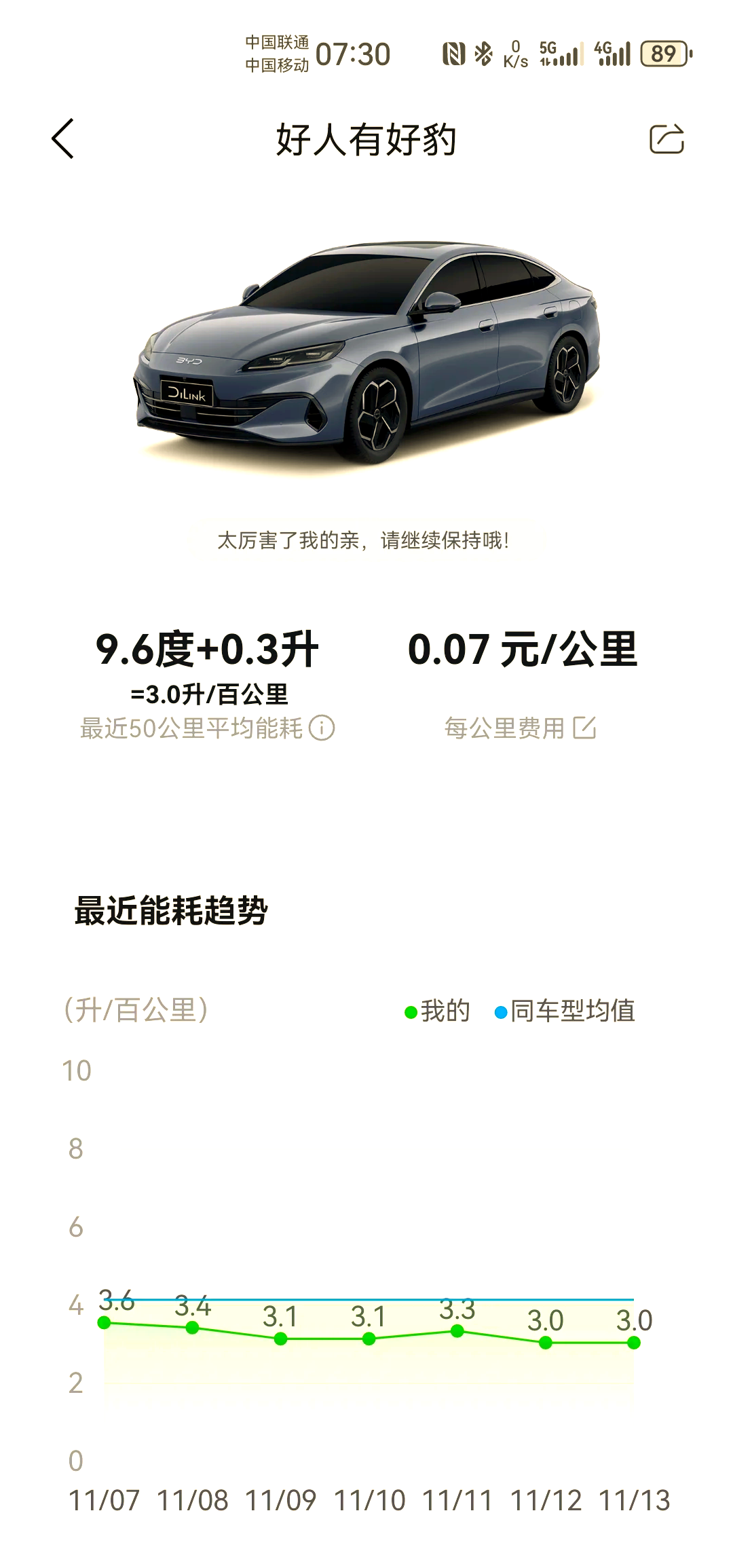Open info icon beside 最近50公里平均能耗
Screen dimensions: 733x1568
coord(322,728)
